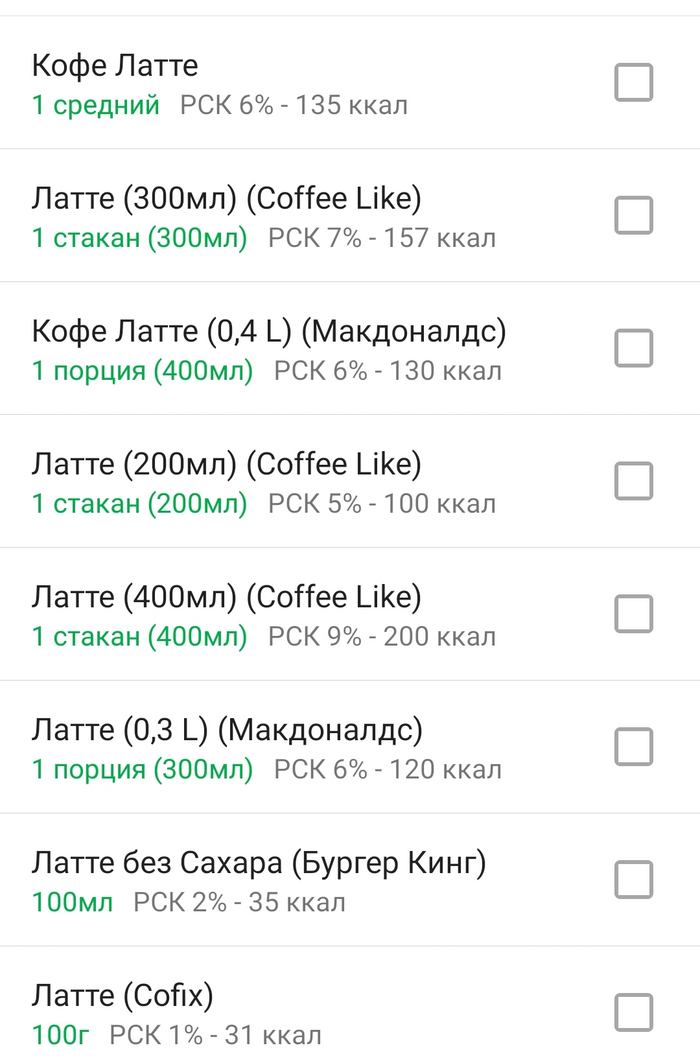Check the box for Кофе Латте (0,4 L) Макдоналдс
The height and width of the screenshot is (1063, 700).
[x=633, y=348]
